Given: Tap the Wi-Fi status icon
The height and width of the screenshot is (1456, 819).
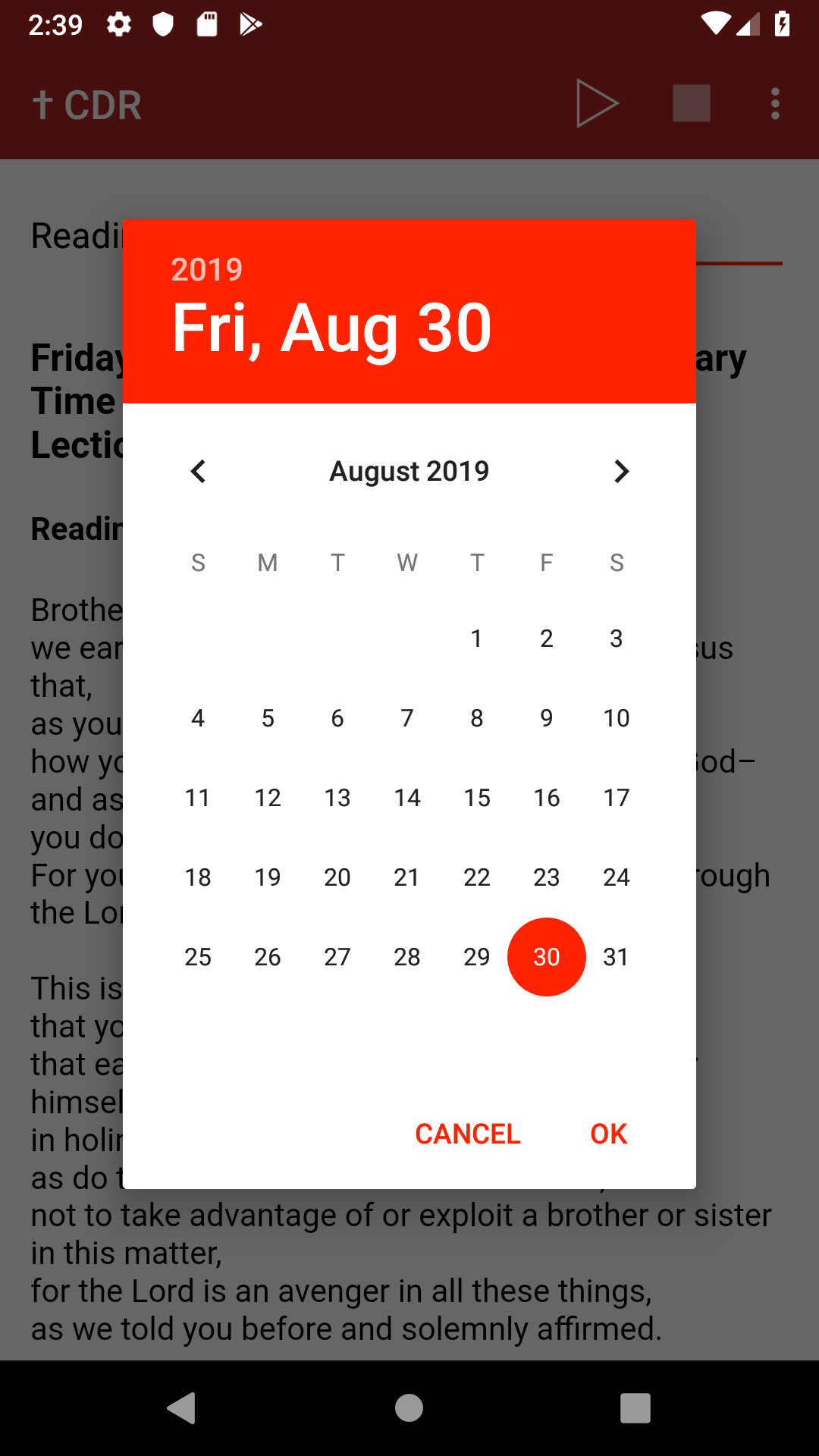Looking at the screenshot, I should (717, 23).
